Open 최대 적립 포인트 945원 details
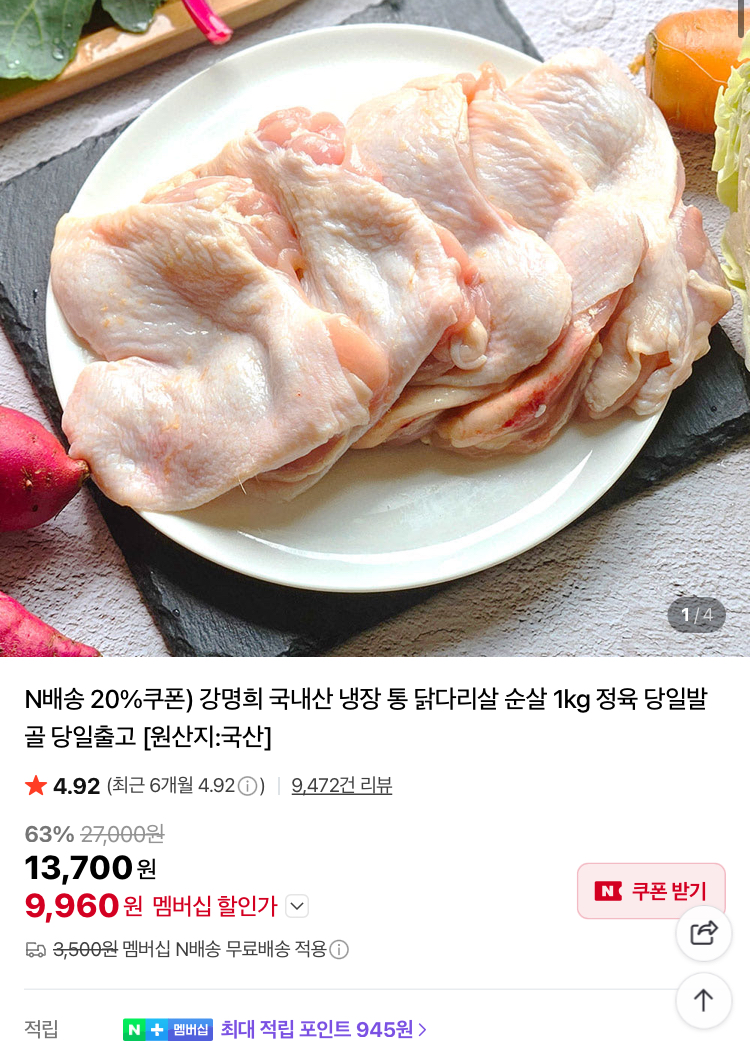 [x=323, y=1029]
